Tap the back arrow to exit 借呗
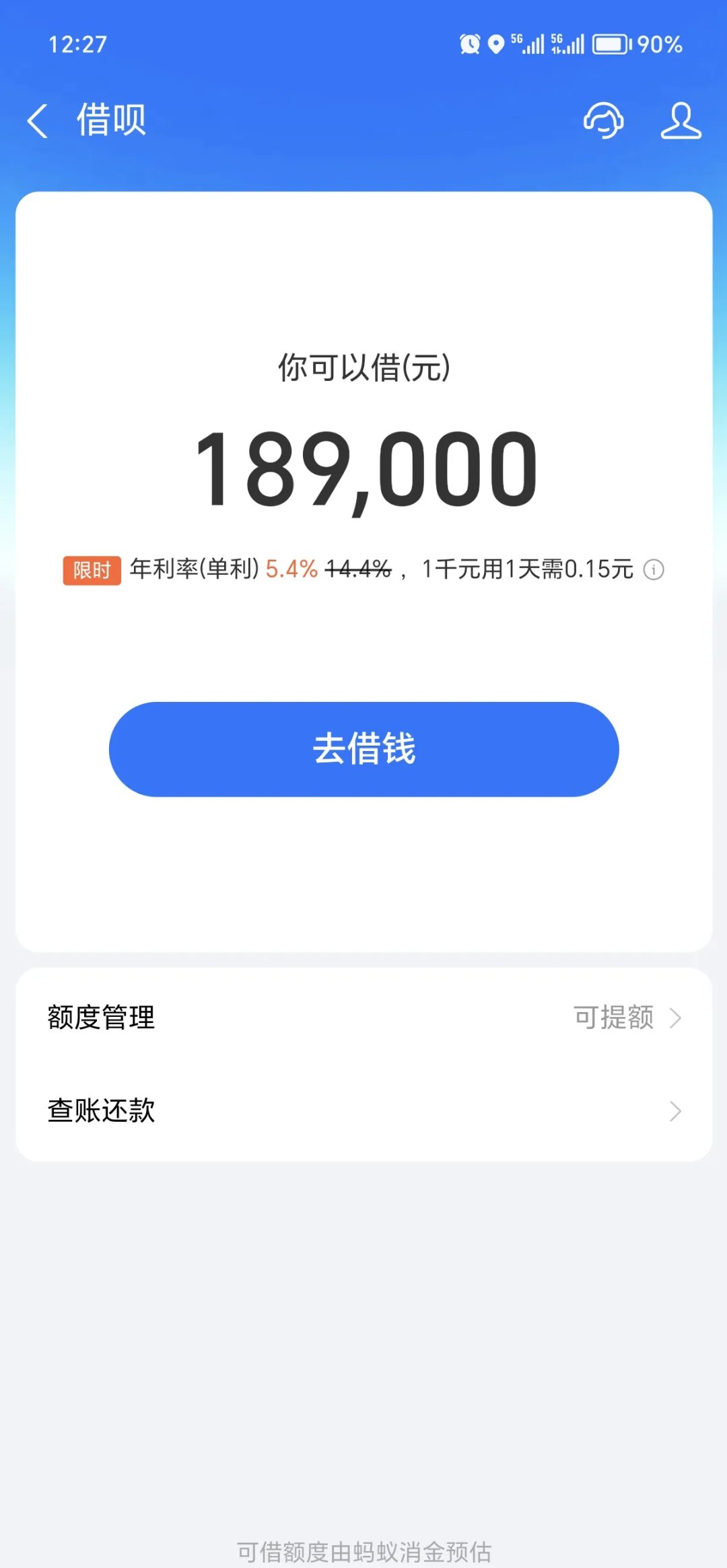The image size is (727, 1568). [38, 118]
